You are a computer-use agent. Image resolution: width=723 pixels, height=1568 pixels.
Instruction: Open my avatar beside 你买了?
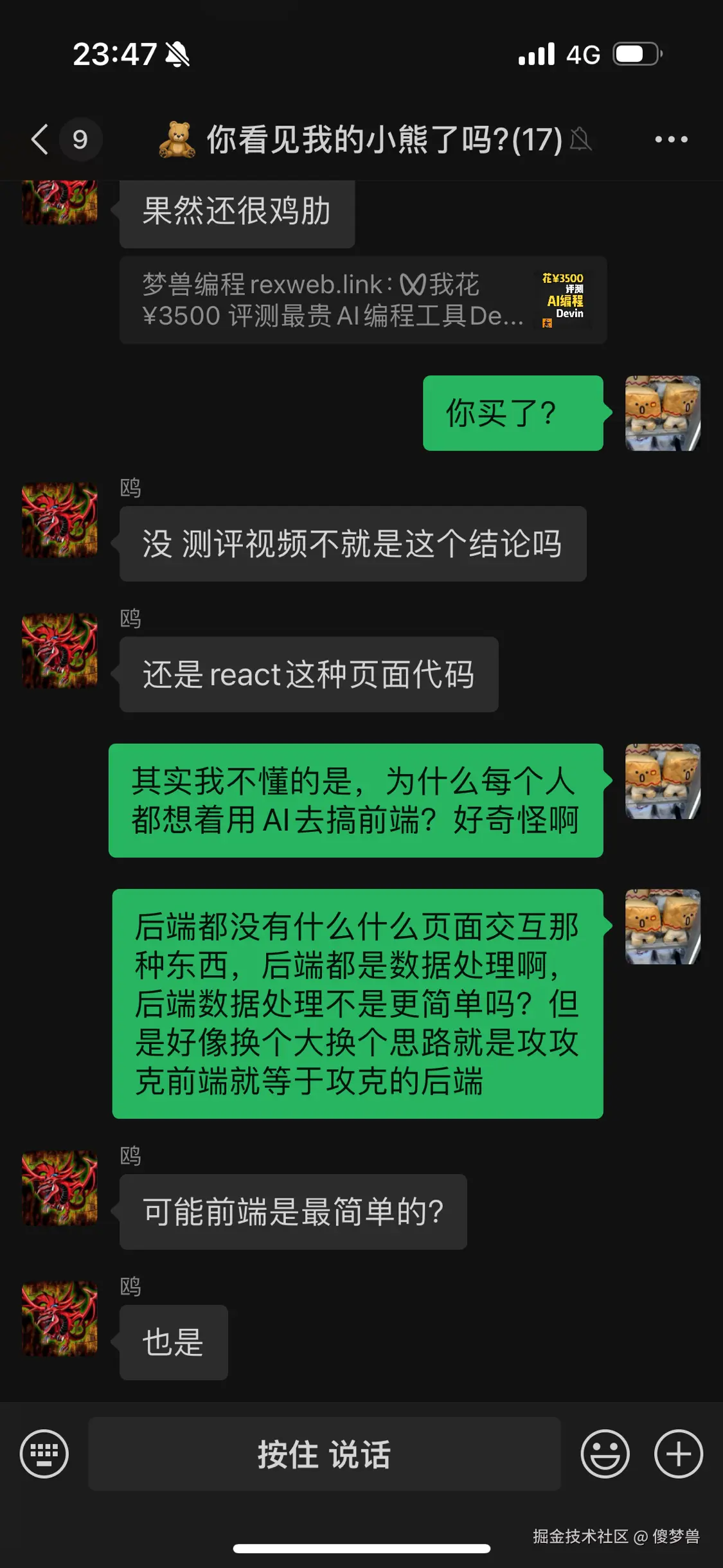coord(663,413)
